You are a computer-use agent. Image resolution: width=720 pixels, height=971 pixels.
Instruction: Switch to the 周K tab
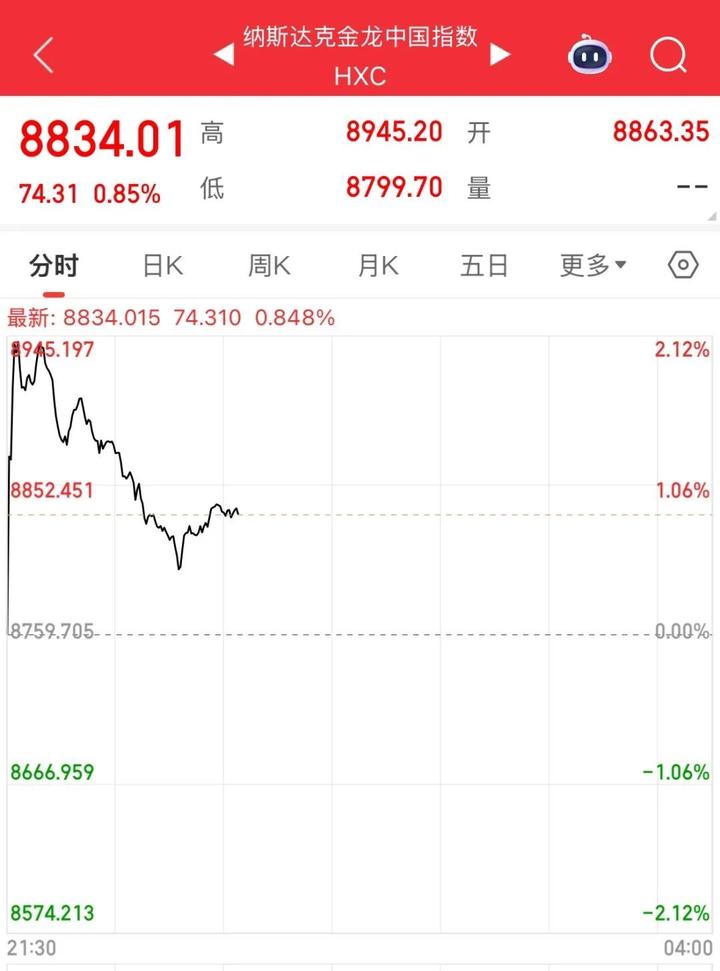click(x=269, y=265)
